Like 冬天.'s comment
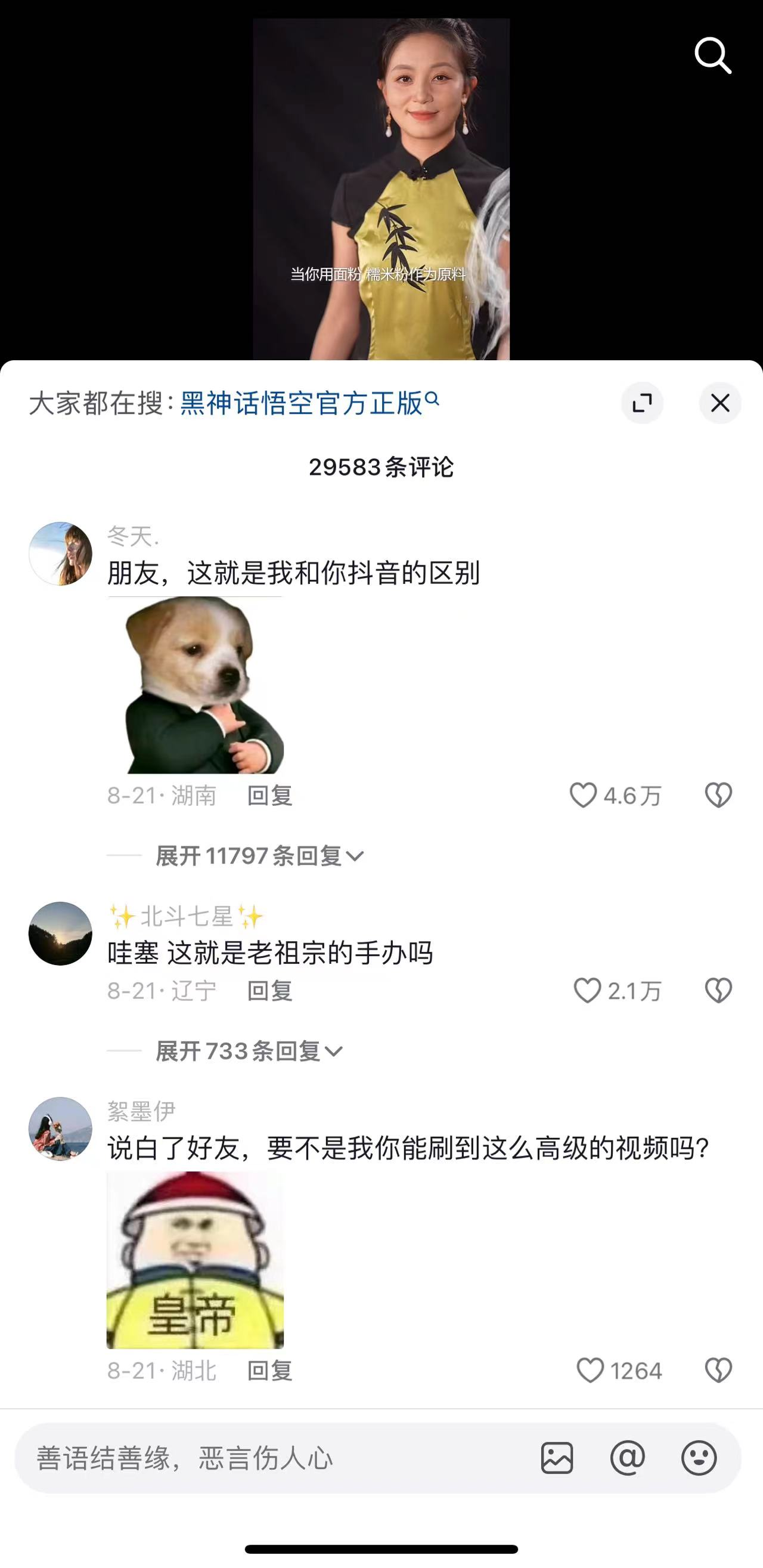763x1568 pixels. [x=583, y=796]
